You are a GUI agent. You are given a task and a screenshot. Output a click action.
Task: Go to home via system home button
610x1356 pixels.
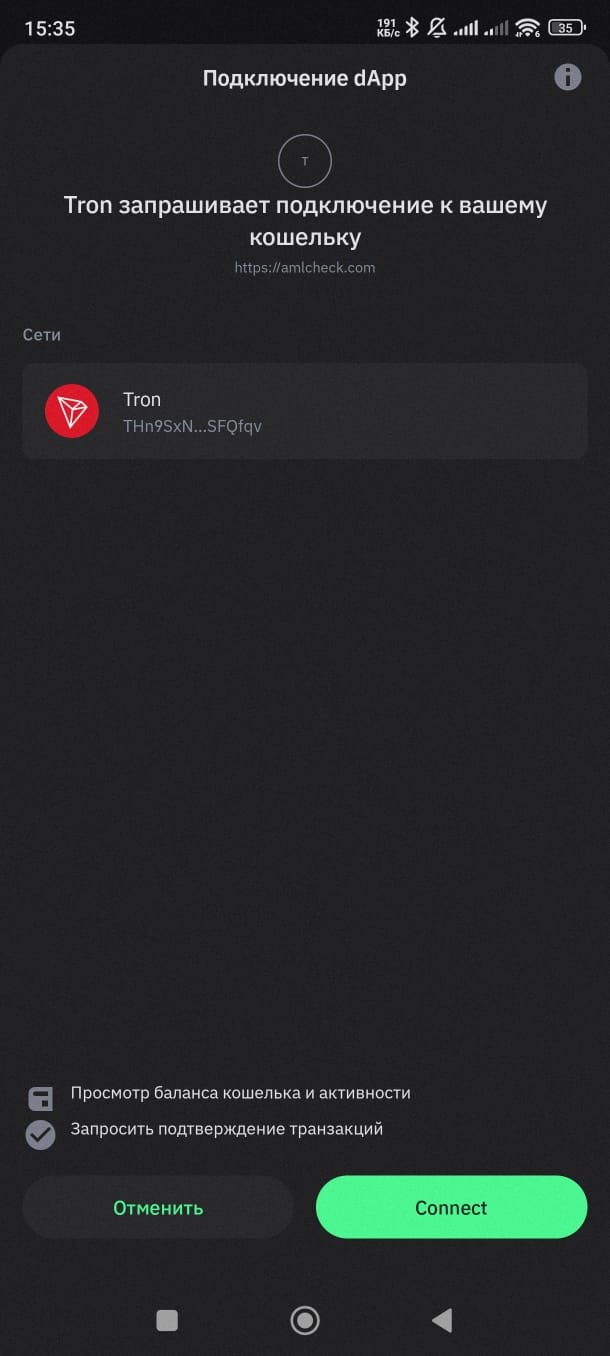(305, 1320)
